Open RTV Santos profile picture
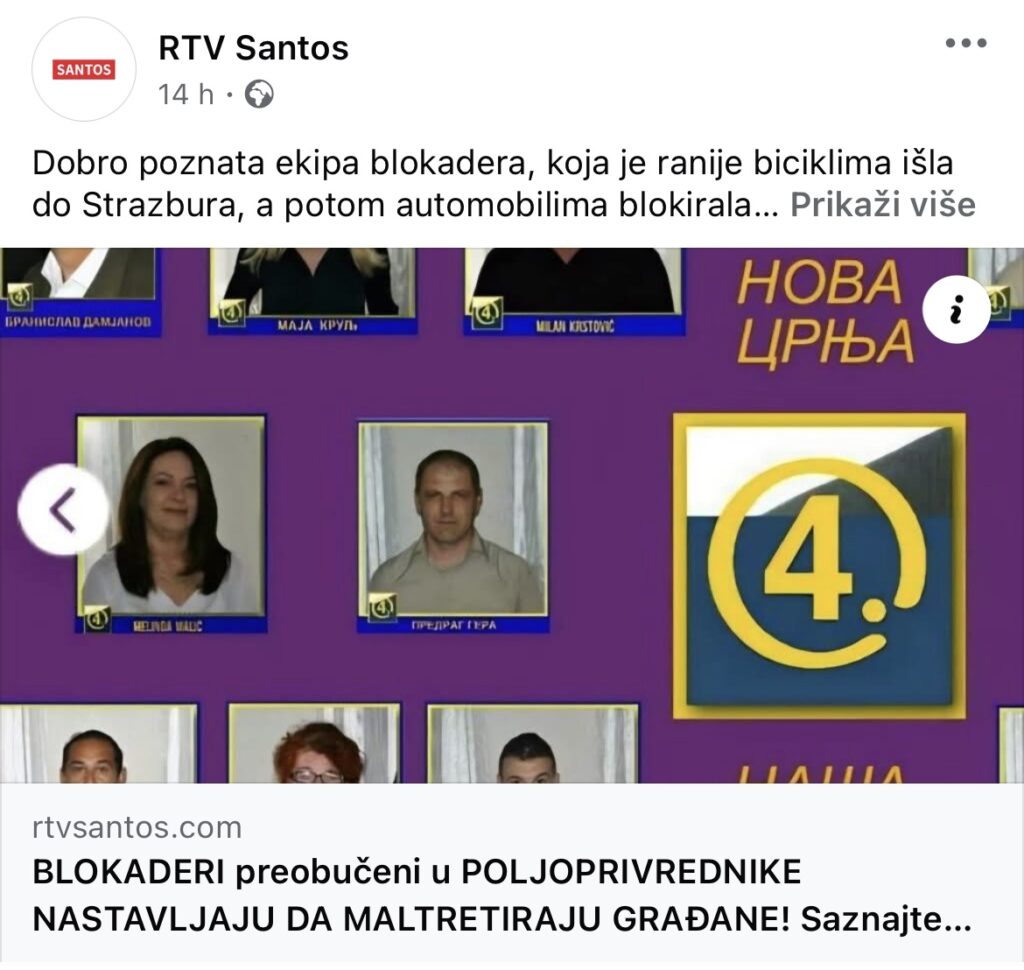This screenshot has height=970, width=1024. pyautogui.click(x=84, y=69)
